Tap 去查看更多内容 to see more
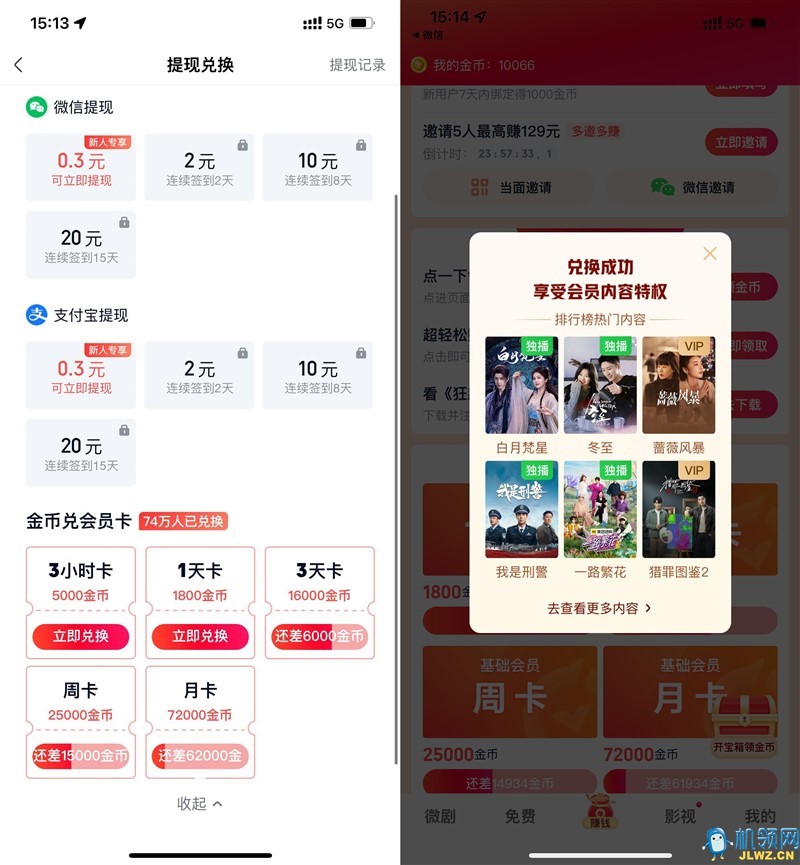Viewport: 800px width, 865px height. (x=599, y=608)
